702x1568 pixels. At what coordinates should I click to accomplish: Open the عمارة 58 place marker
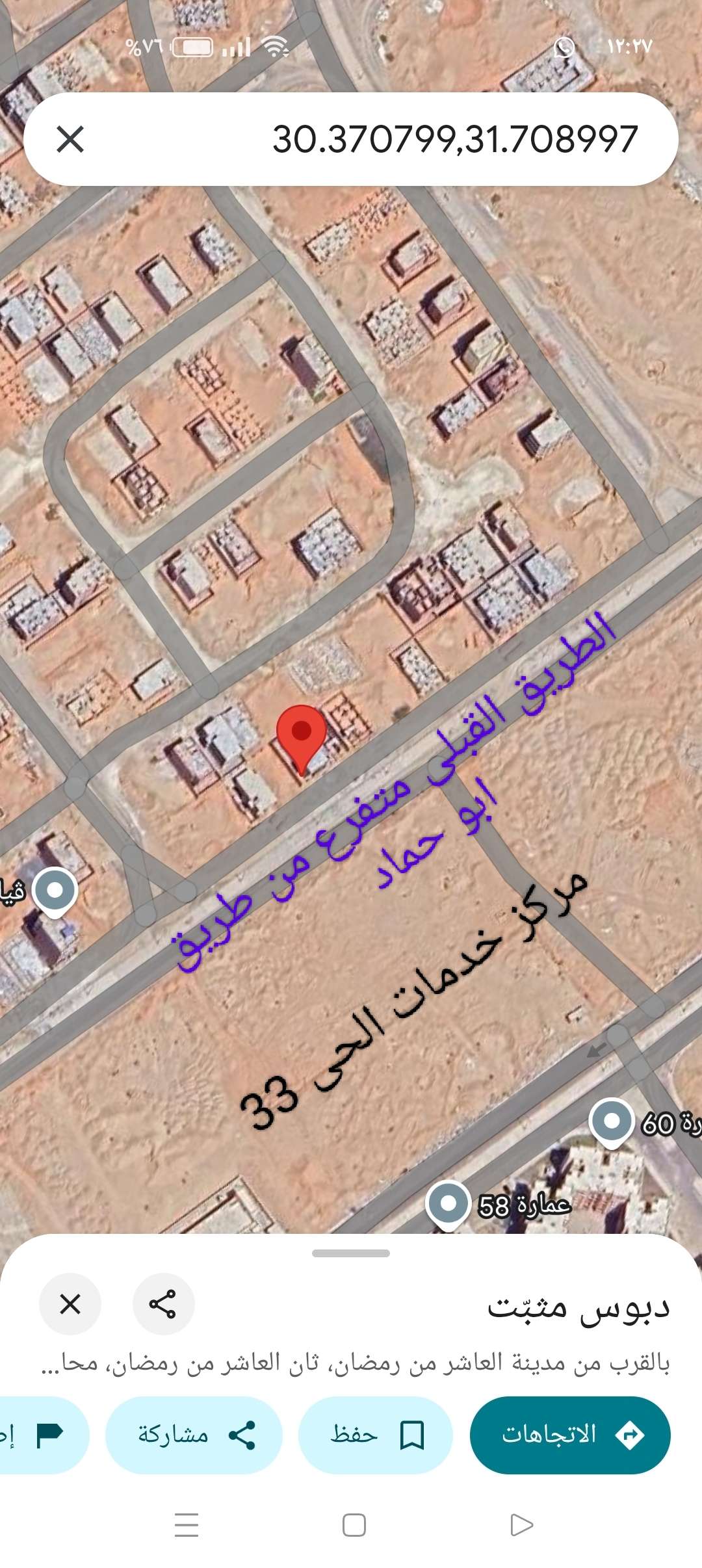[448, 1203]
